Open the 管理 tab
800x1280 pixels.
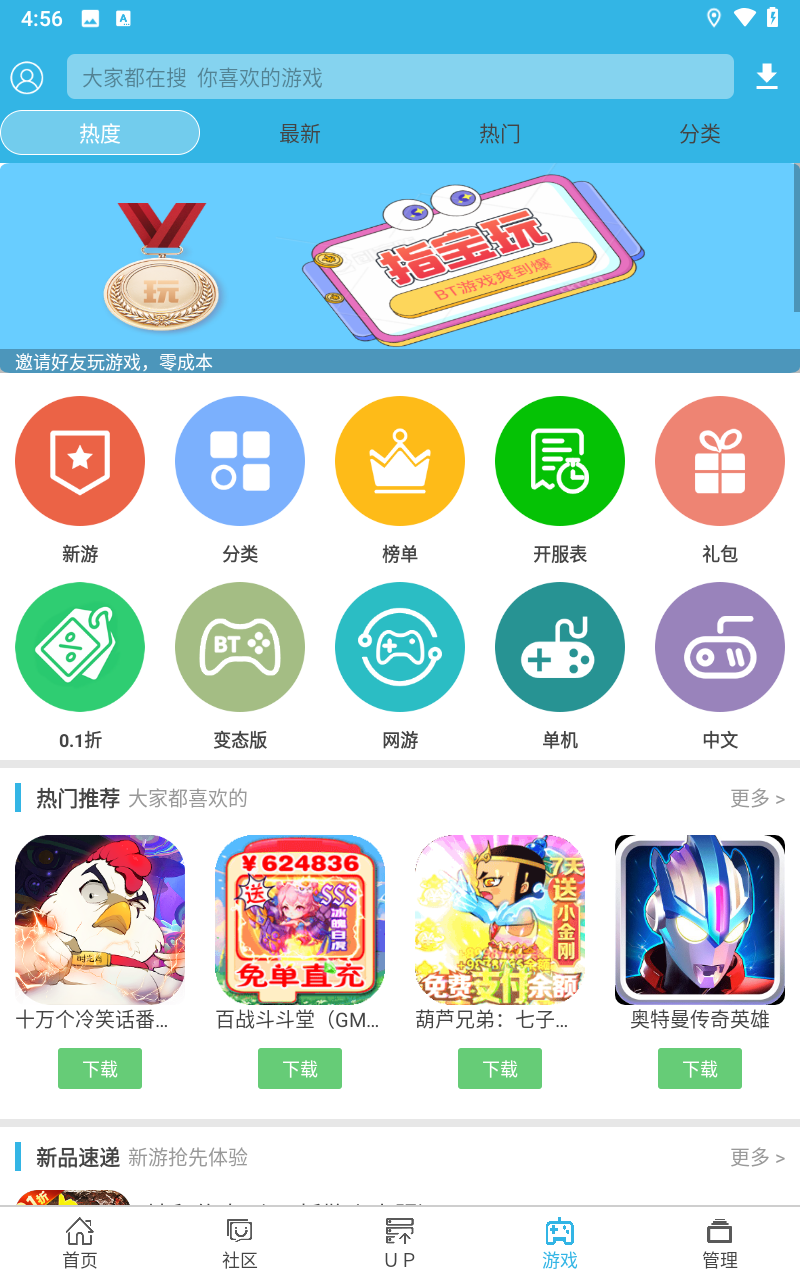click(720, 1243)
